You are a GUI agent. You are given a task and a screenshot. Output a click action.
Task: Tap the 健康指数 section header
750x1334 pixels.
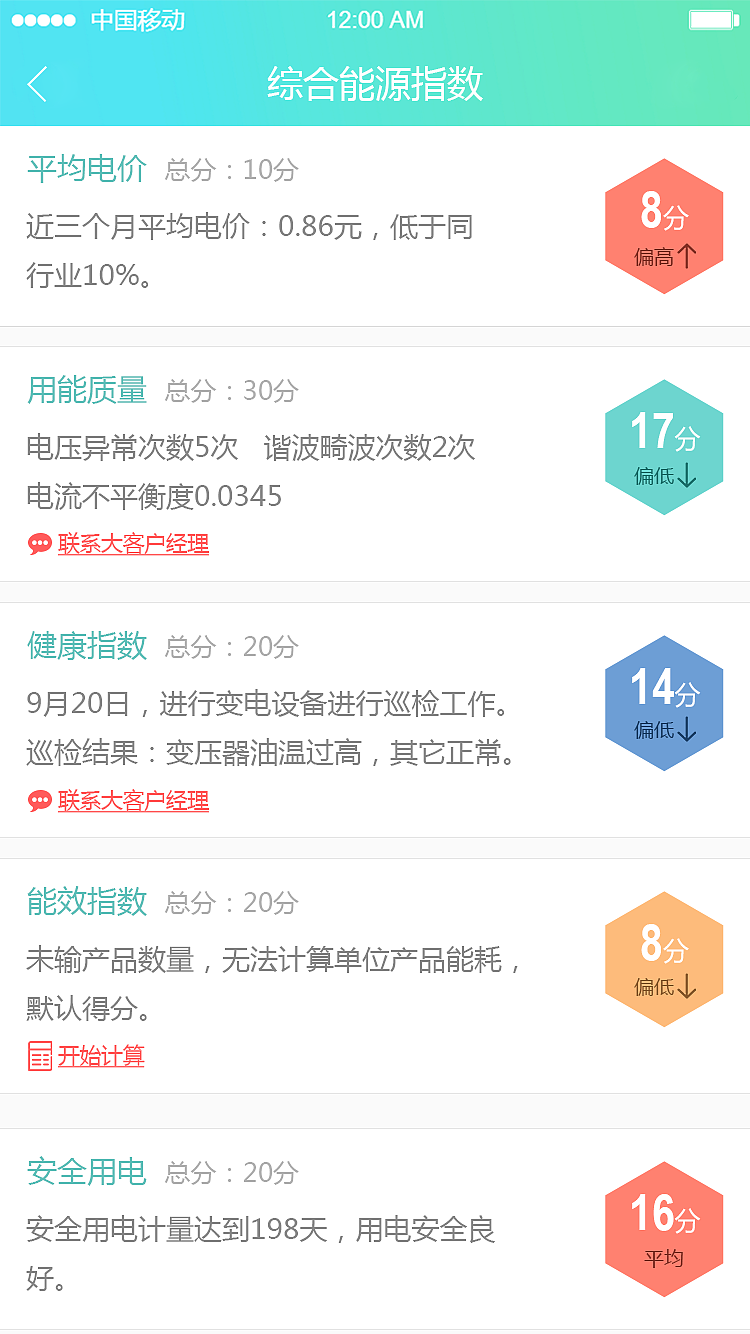[x=85, y=647]
